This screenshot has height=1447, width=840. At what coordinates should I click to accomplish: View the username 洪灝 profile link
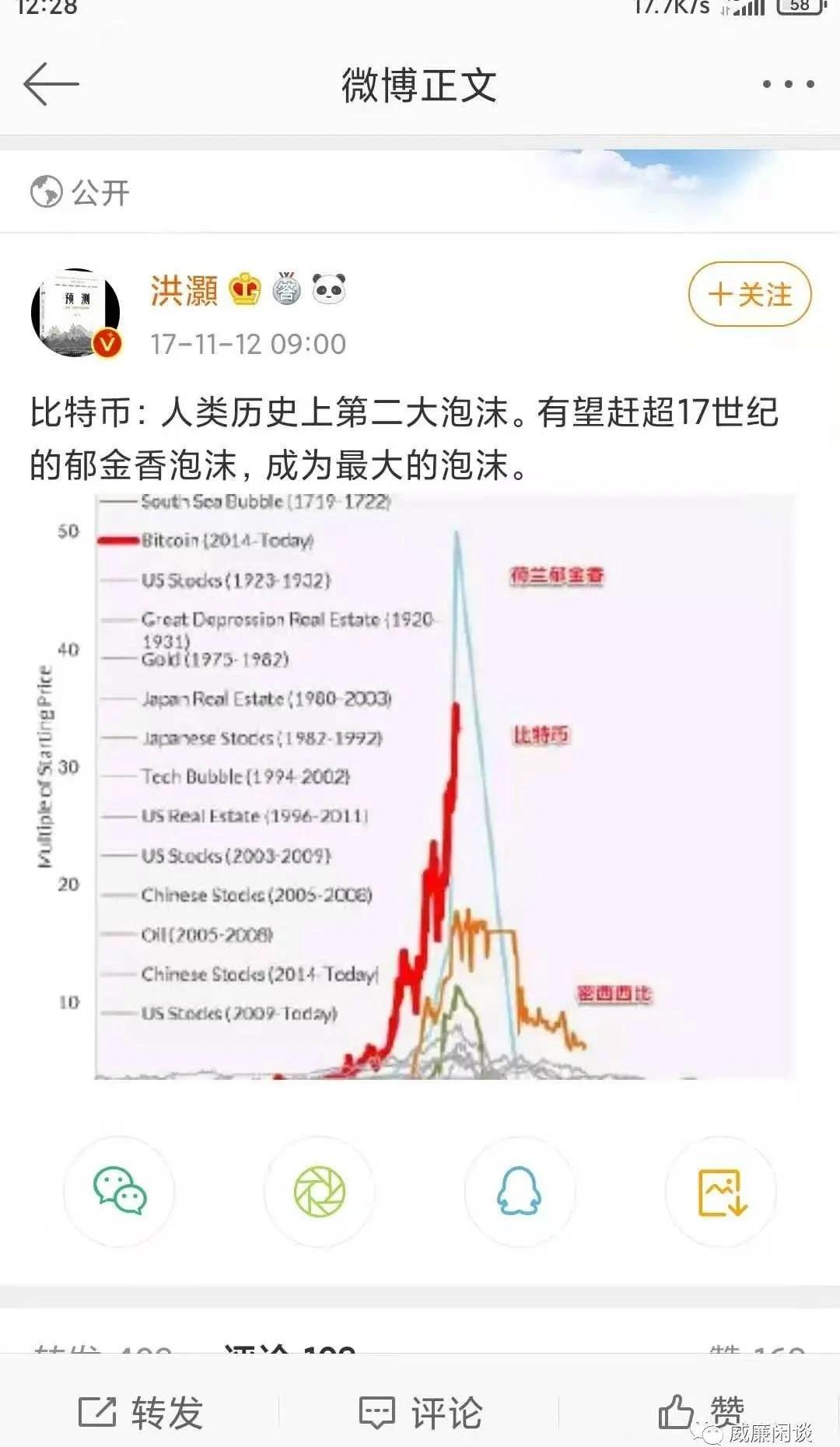coord(184,291)
